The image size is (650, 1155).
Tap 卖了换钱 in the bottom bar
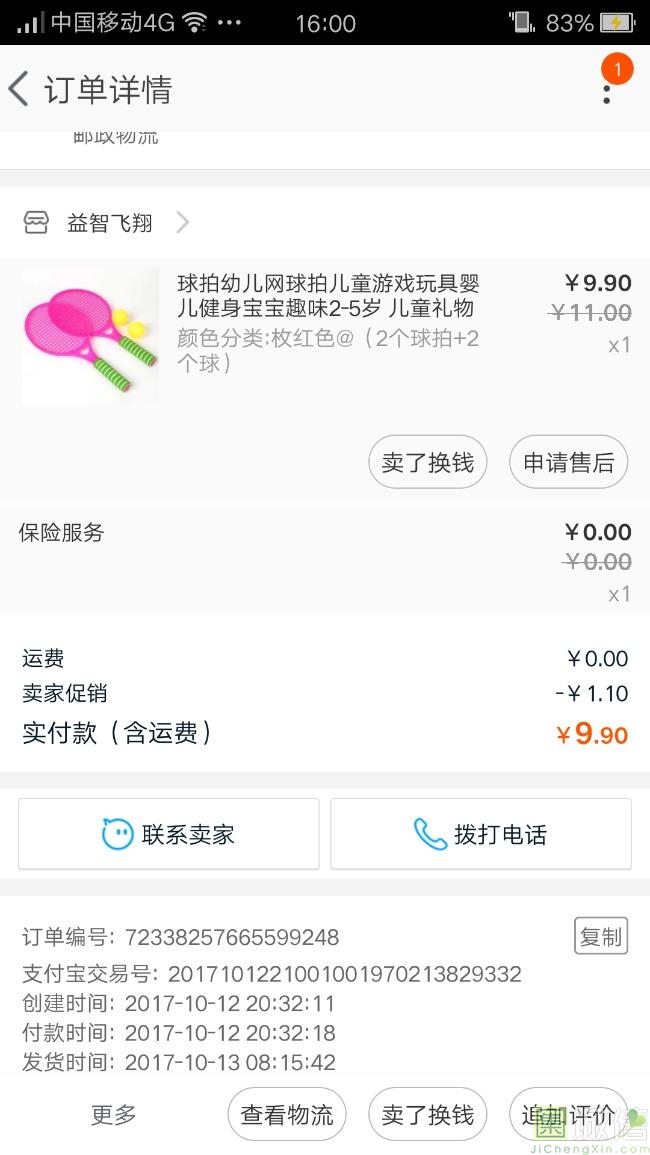427,1114
